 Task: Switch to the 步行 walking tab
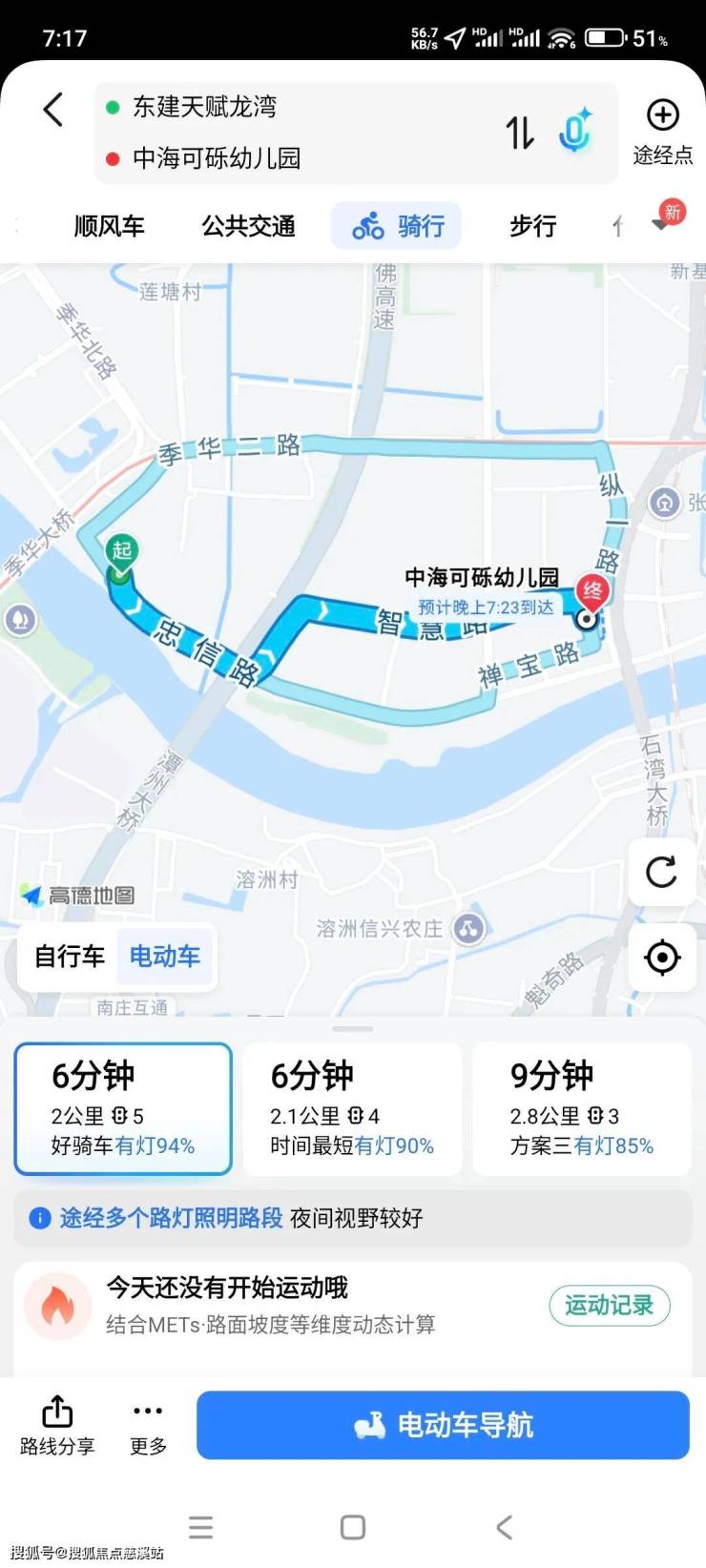click(532, 226)
